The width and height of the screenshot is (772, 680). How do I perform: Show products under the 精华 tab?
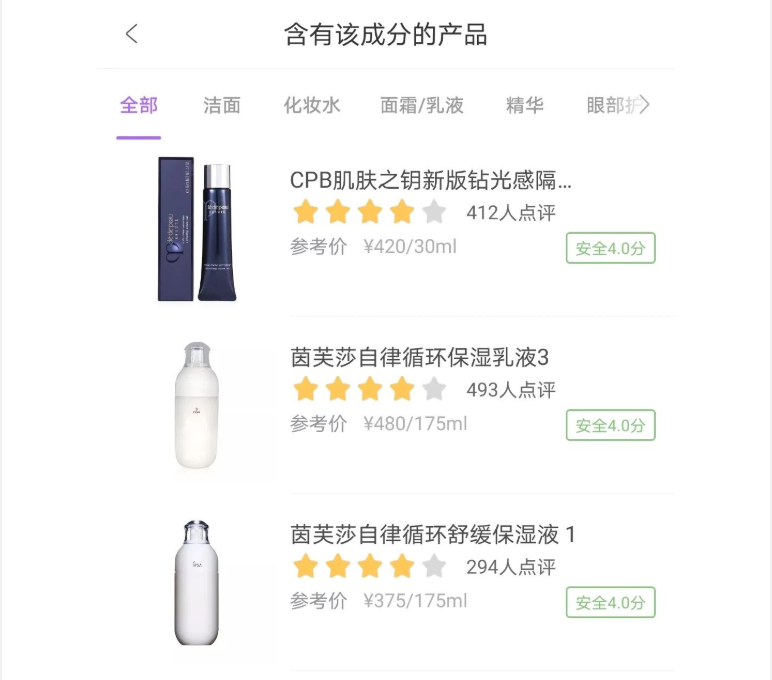pyautogui.click(x=524, y=105)
